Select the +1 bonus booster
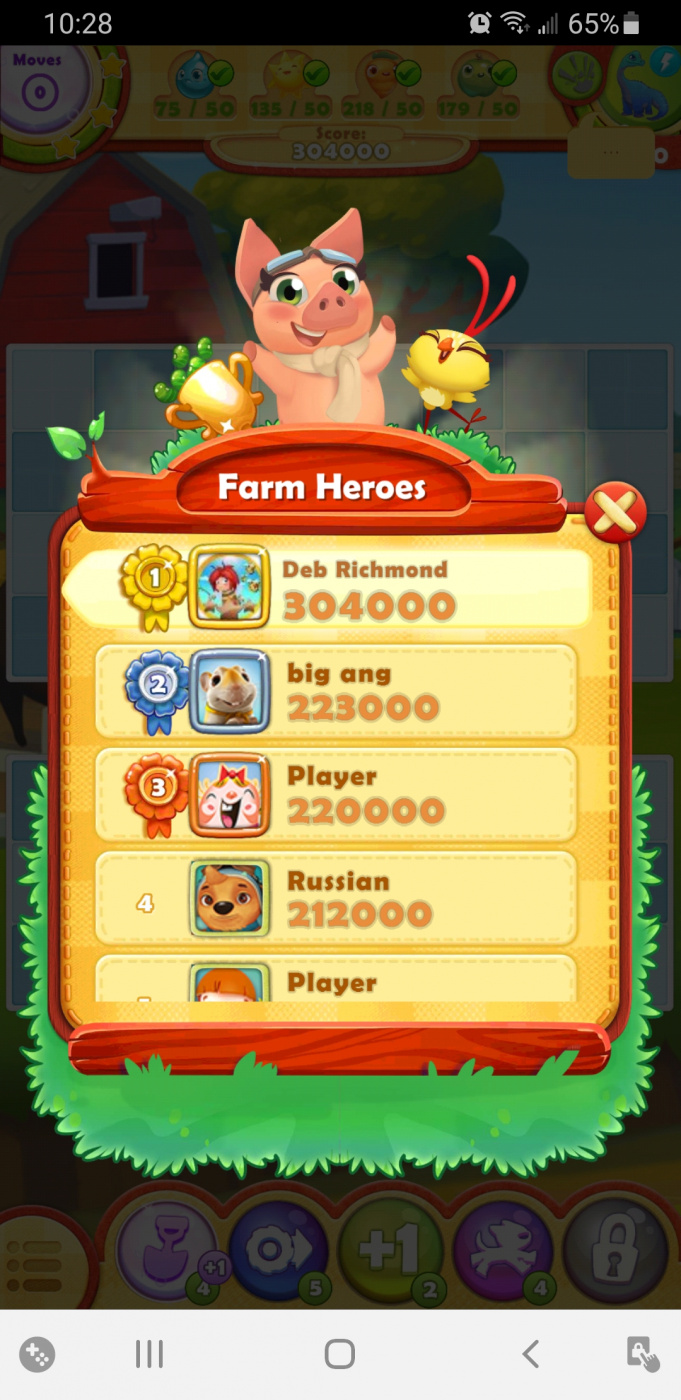Viewport: 681px width, 1400px height. click(x=391, y=1251)
